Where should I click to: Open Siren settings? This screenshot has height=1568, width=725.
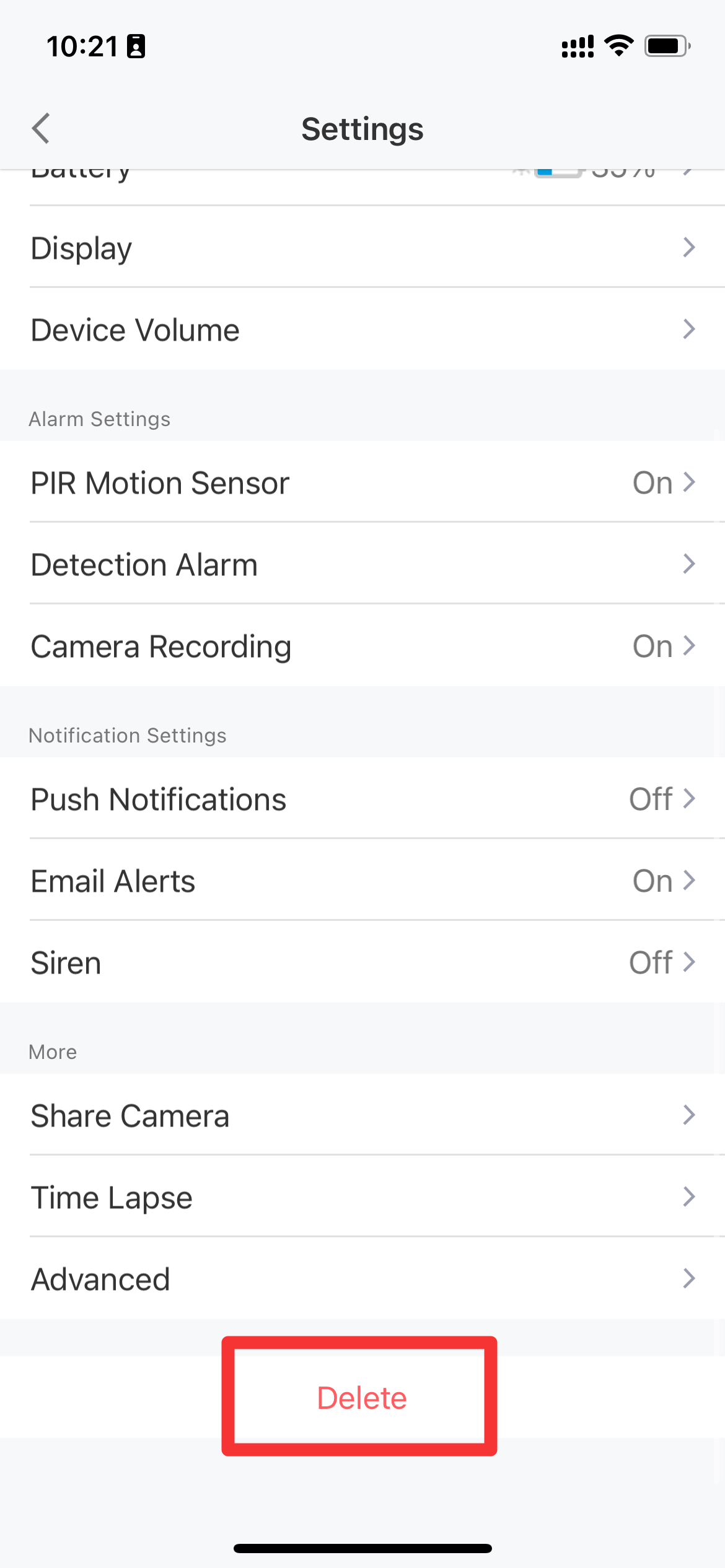362,962
